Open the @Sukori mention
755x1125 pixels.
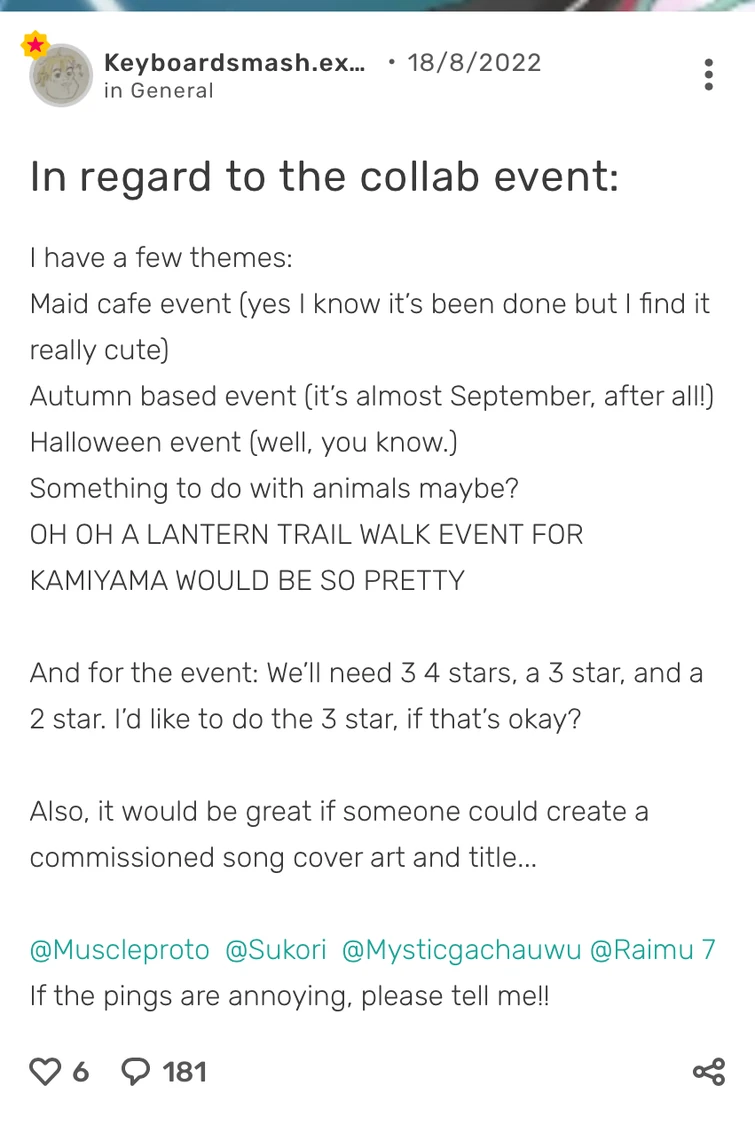[x=276, y=950]
